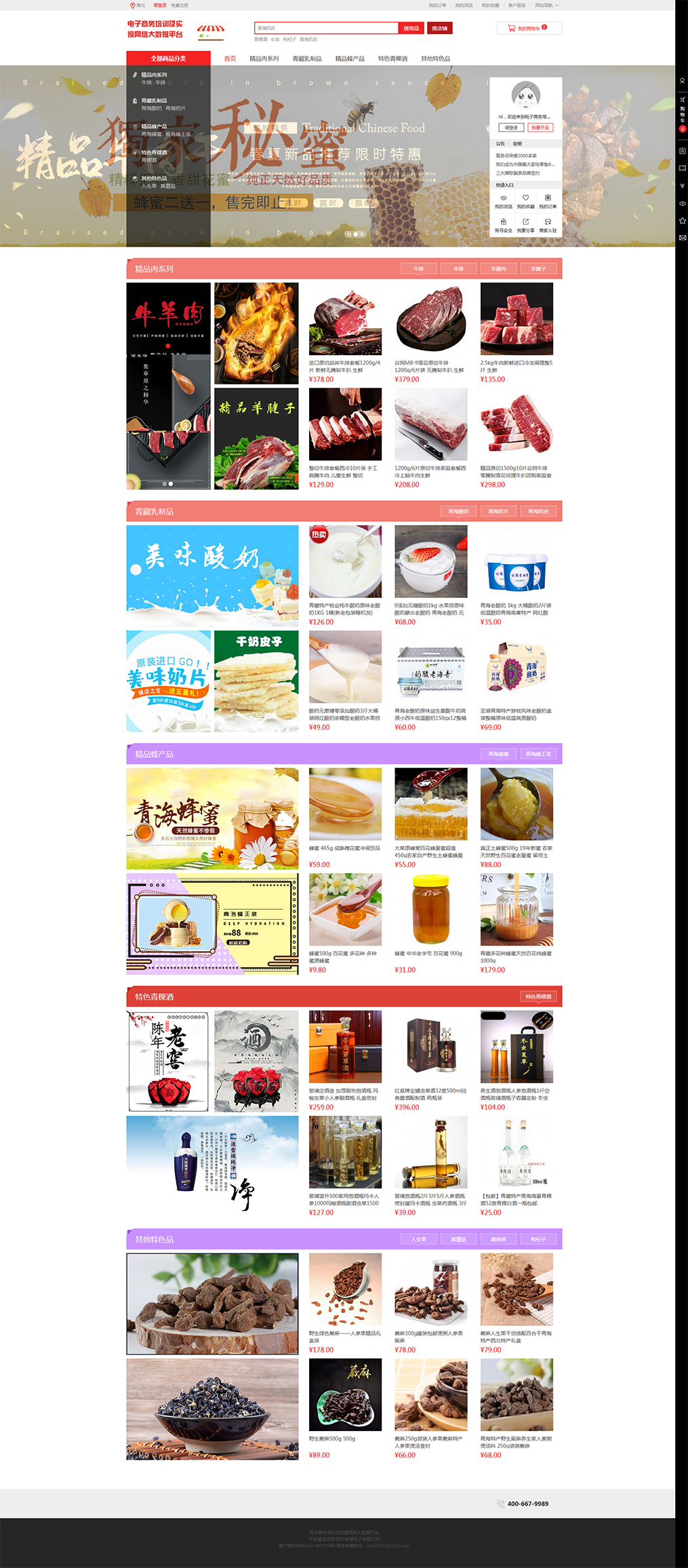Select the 特色青稞酒 navigation tab
The image size is (688, 1568).
pyautogui.click(x=392, y=58)
